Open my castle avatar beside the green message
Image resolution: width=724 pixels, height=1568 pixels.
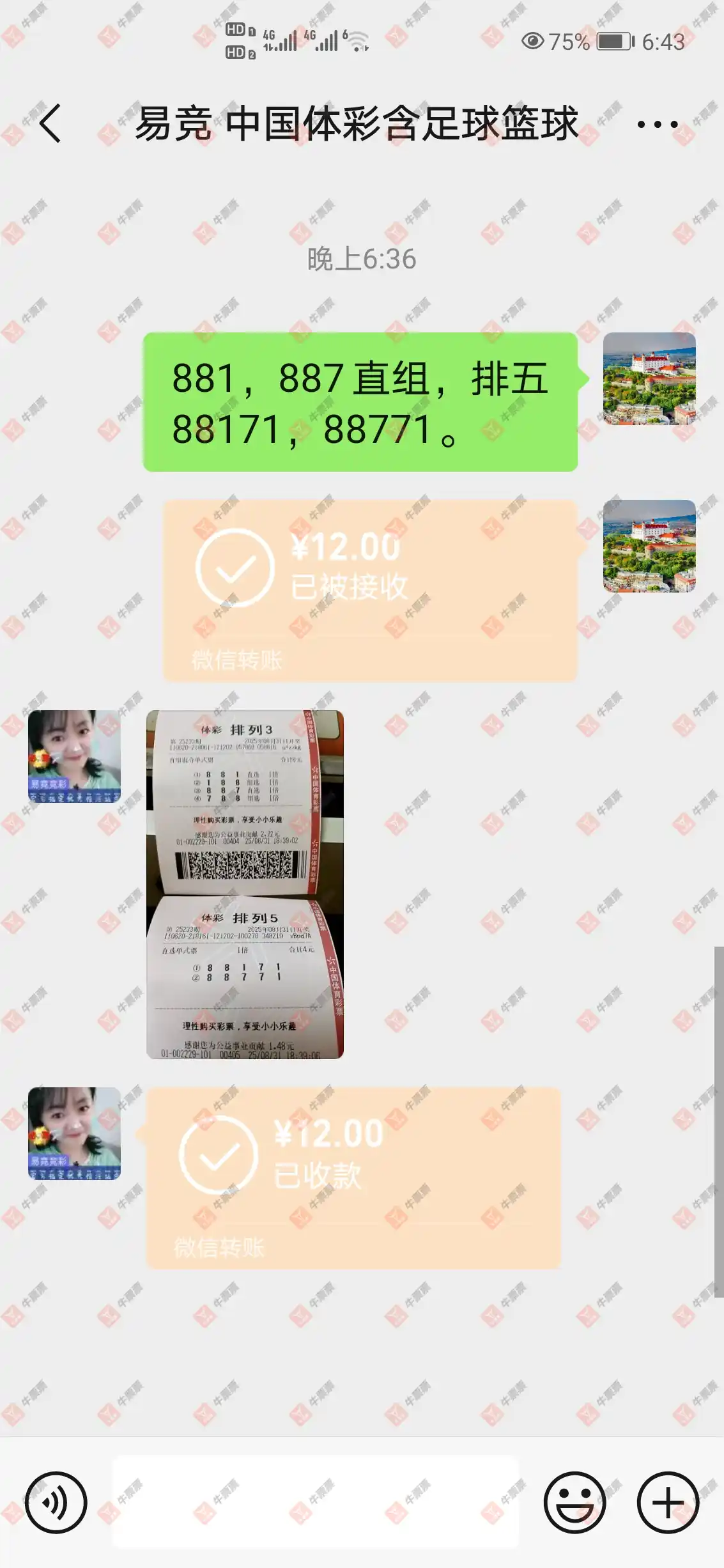coord(649,378)
